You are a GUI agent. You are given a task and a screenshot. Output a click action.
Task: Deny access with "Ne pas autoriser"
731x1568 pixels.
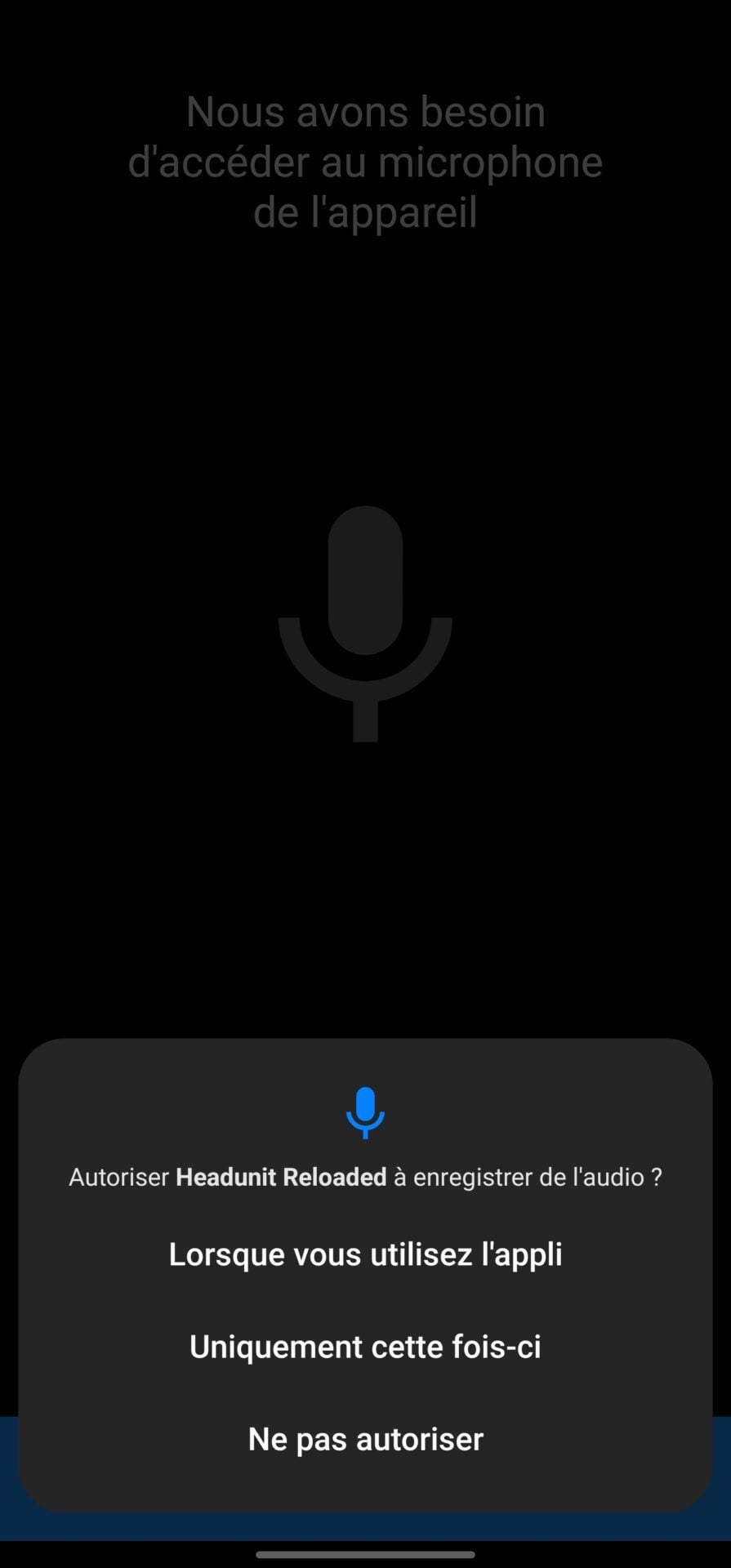click(x=365, y=1439)
